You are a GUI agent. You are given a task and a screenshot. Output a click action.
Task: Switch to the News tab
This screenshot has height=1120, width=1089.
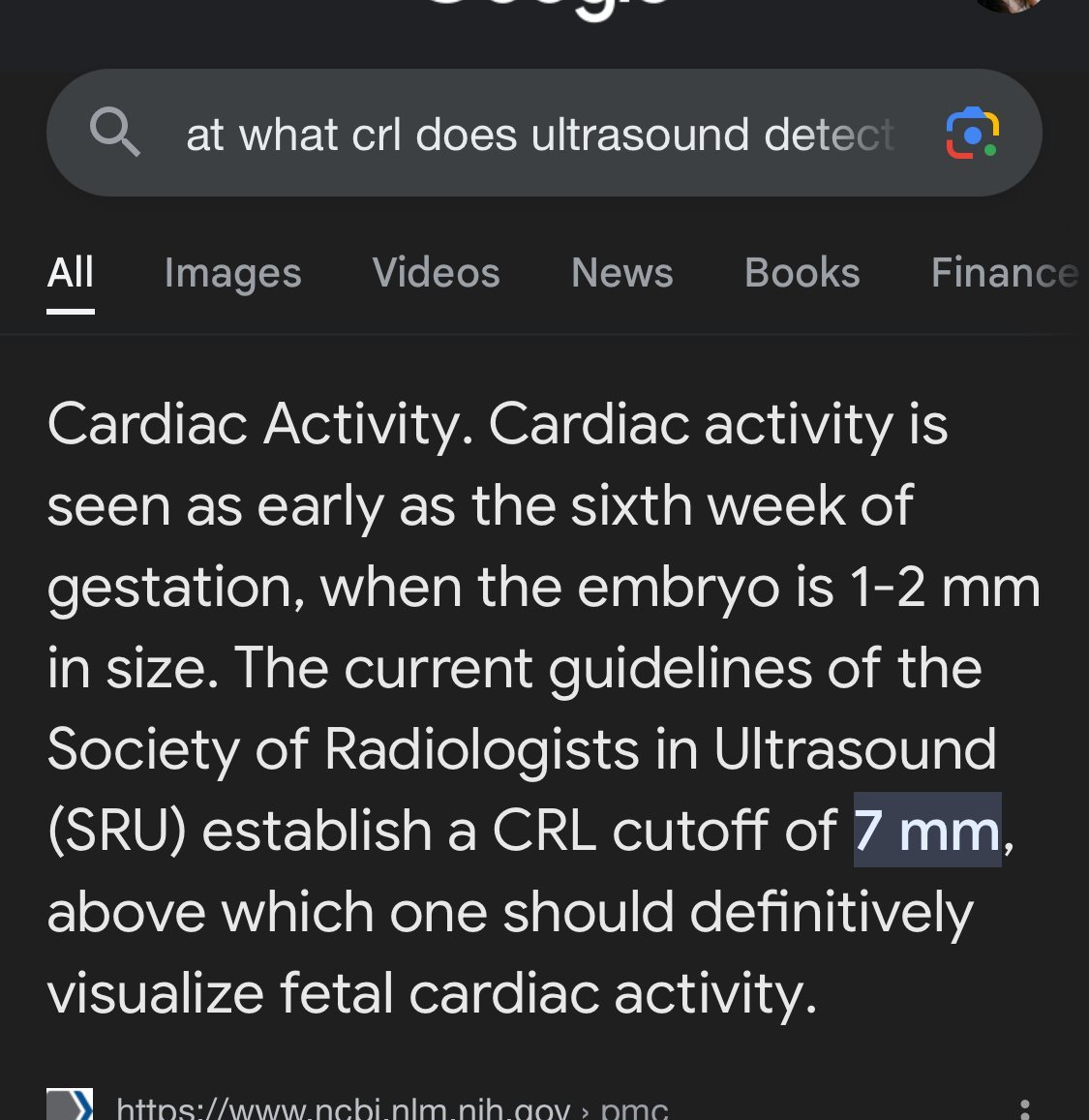(x=621, y=273)
